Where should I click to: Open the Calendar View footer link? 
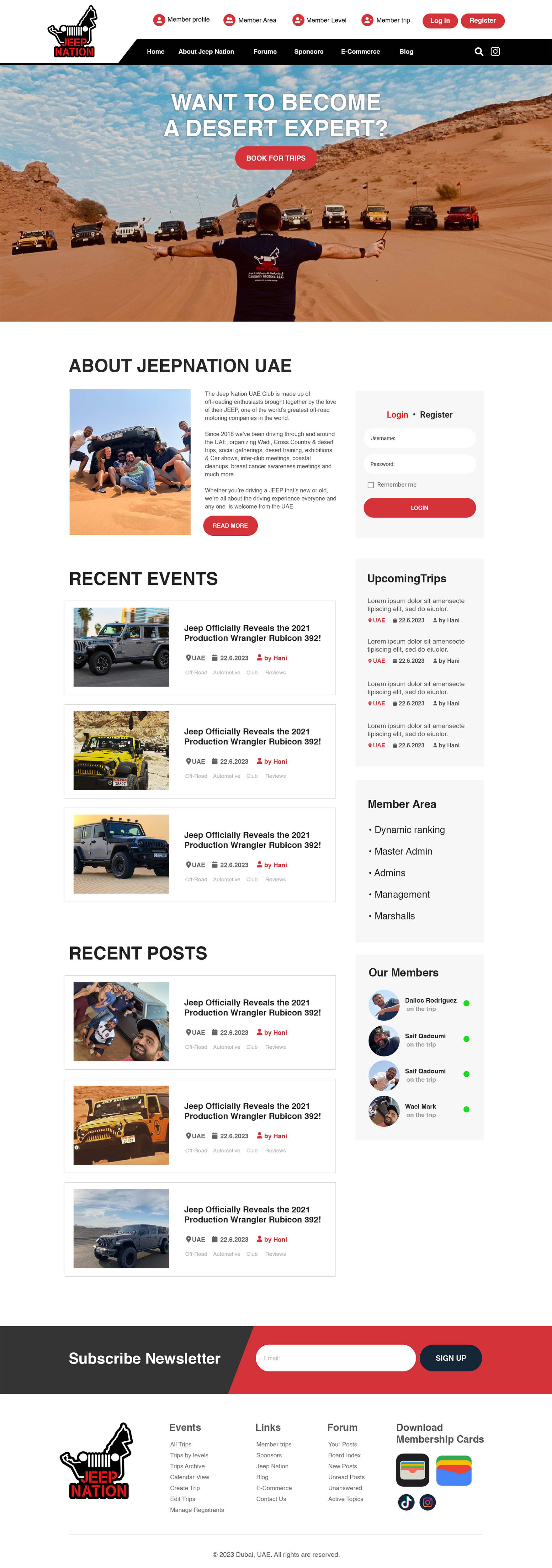189,1477
